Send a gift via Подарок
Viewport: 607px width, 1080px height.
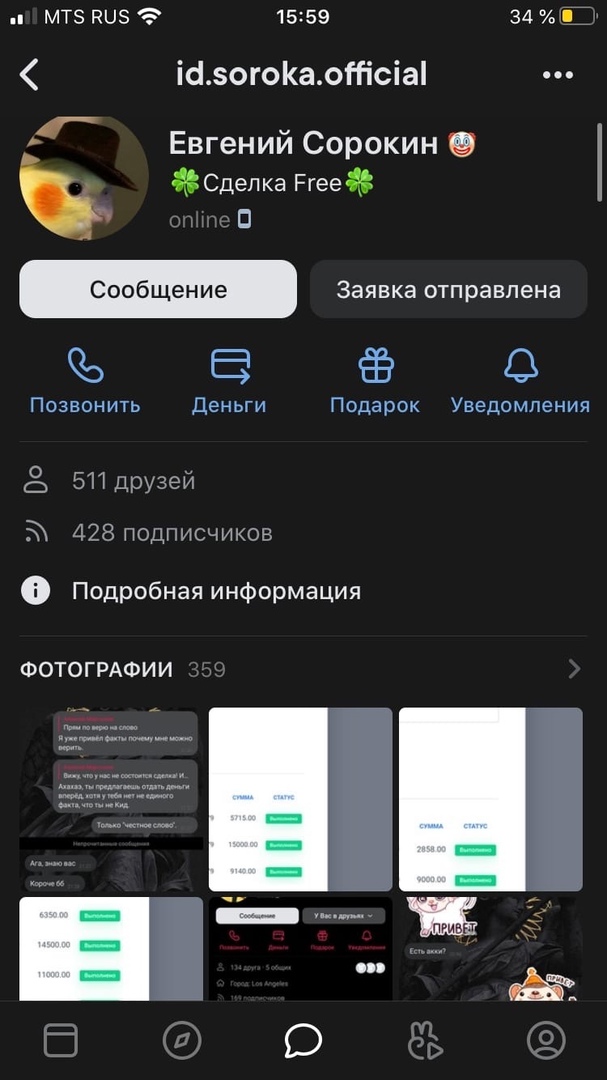(375, 381)
